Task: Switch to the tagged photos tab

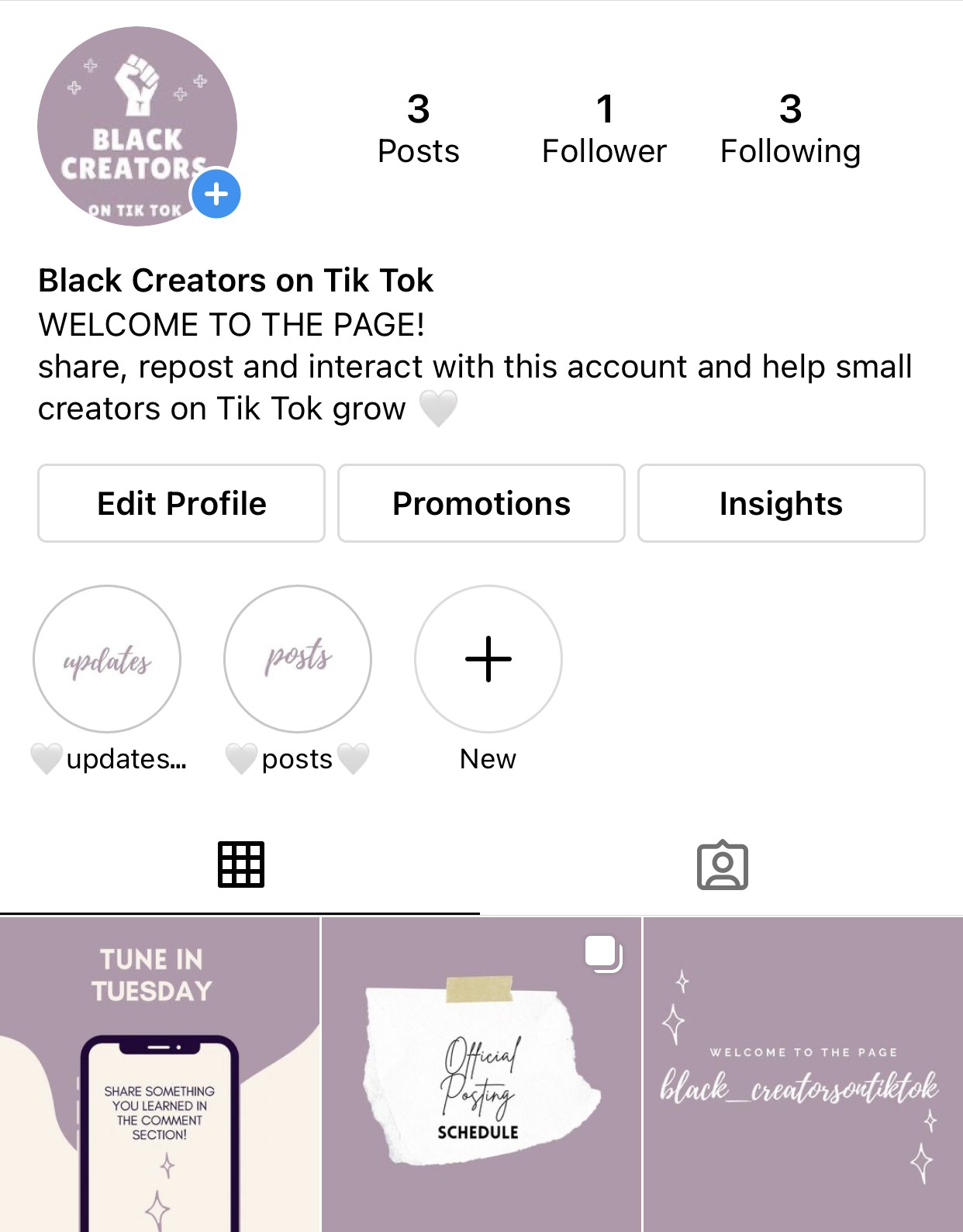Action: tap(722, 865)
